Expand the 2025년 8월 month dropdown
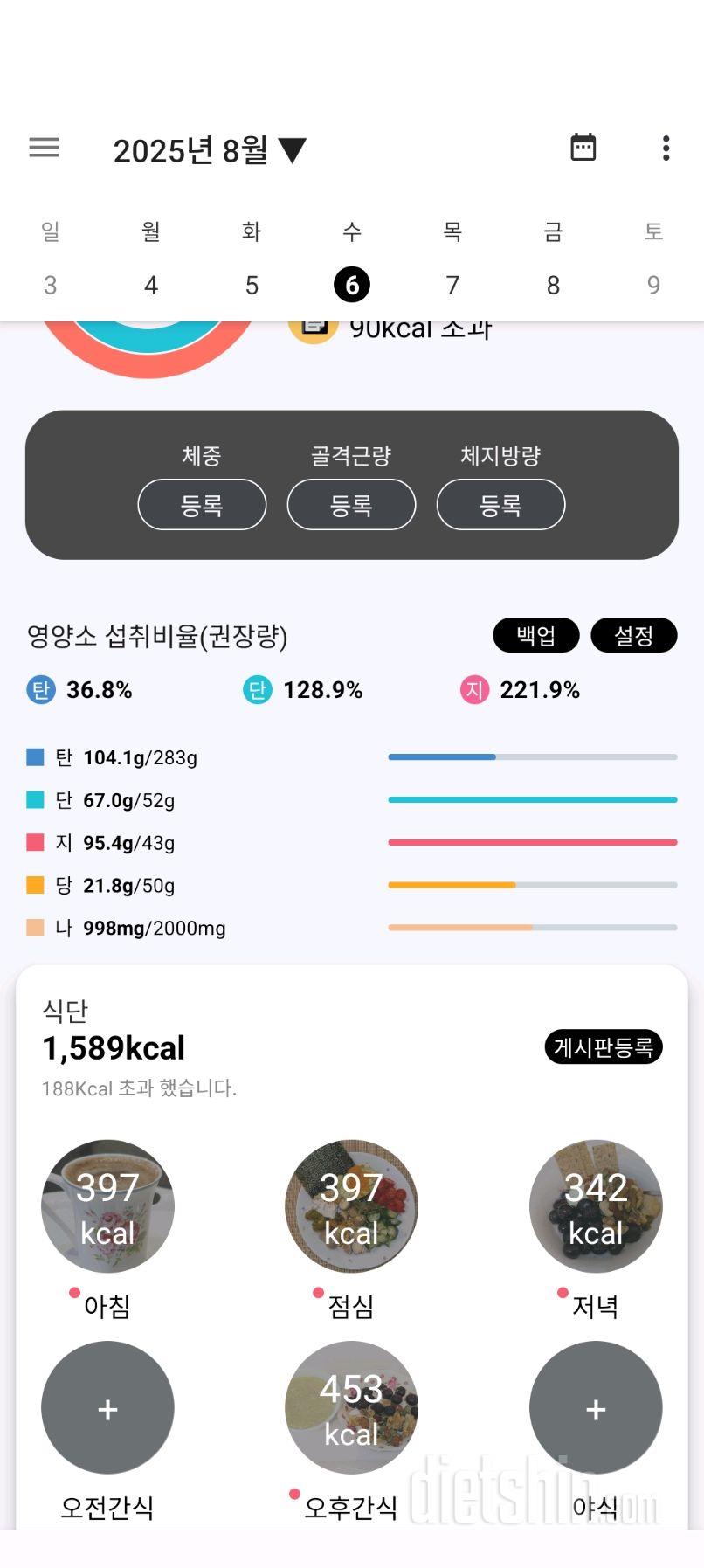Viewport: 704px width, 1568px height. pyautogui.click(x=210, y=150)
